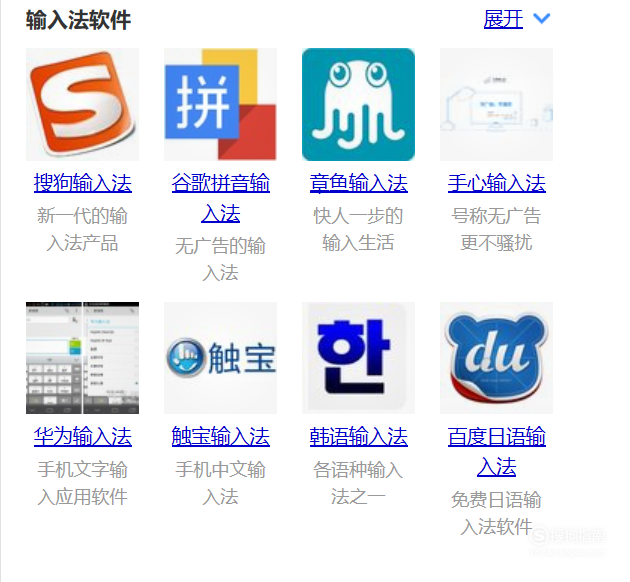
Task: Expand the 输入法软件 list via 展开
Action: (504, 19)
